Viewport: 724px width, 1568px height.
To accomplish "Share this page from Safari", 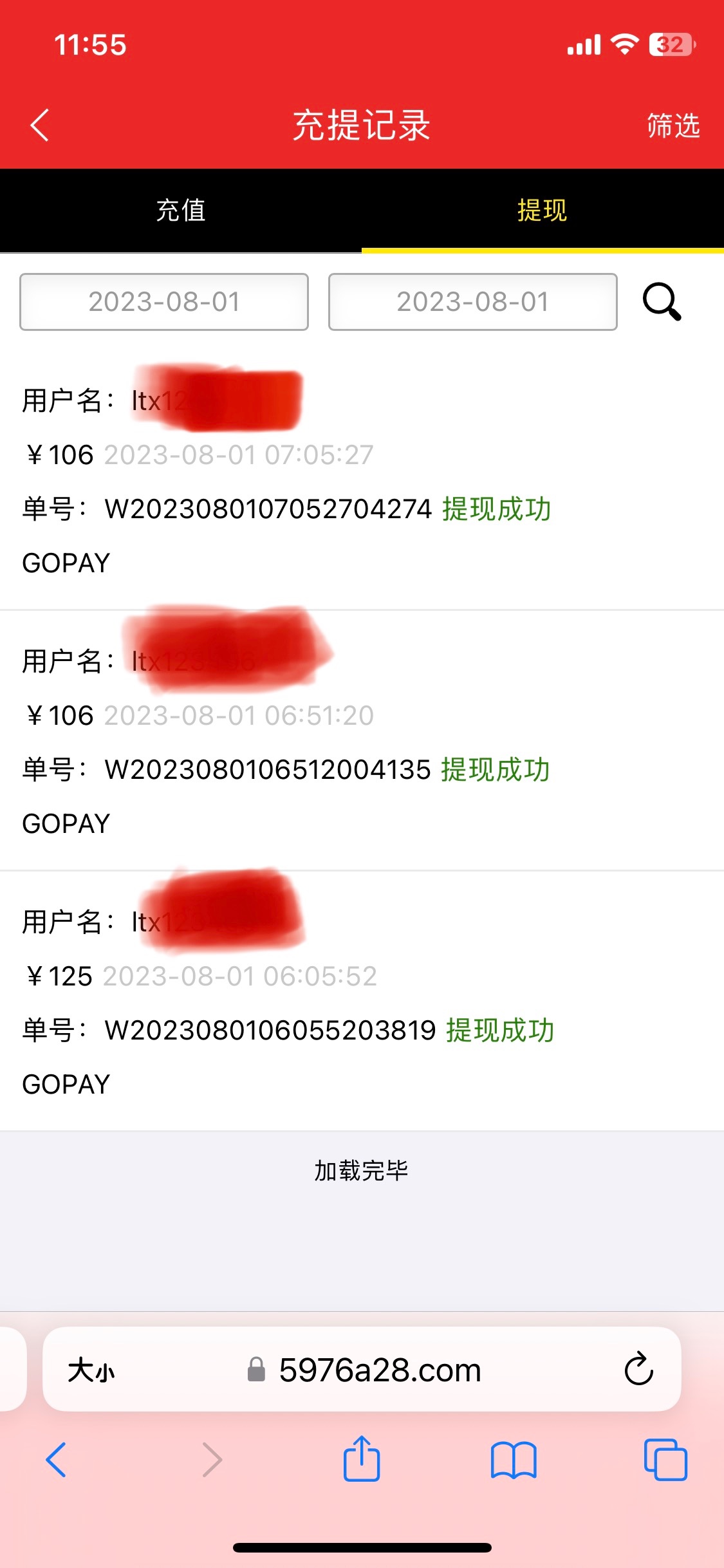I will click(x=362, y=1459).
